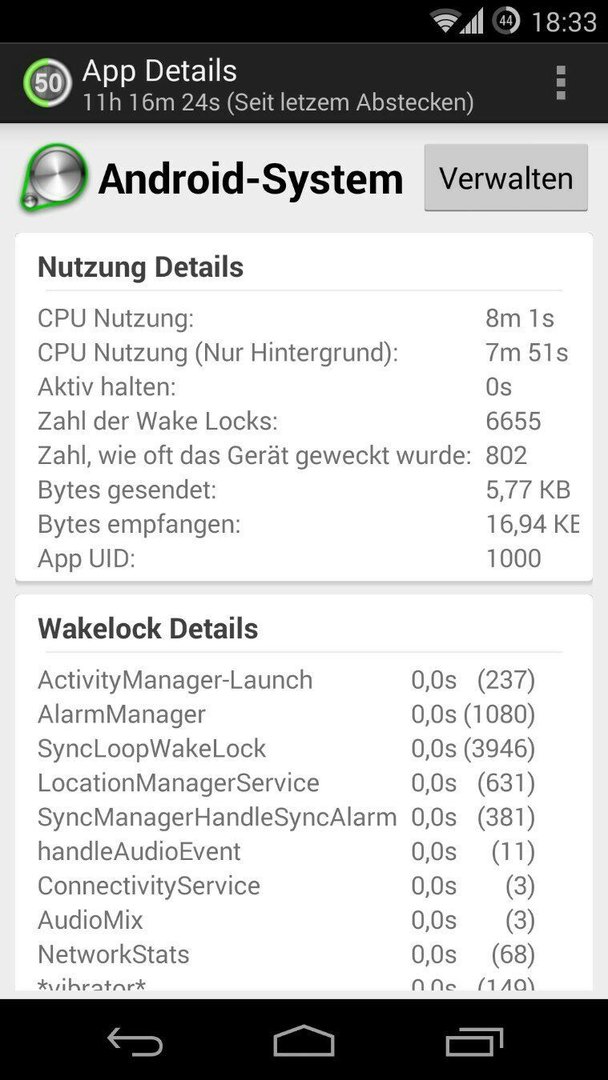The width and height of the screenshot is (608, 1080).
Task: Go to the home screen
Action: tap(304, 1041)
